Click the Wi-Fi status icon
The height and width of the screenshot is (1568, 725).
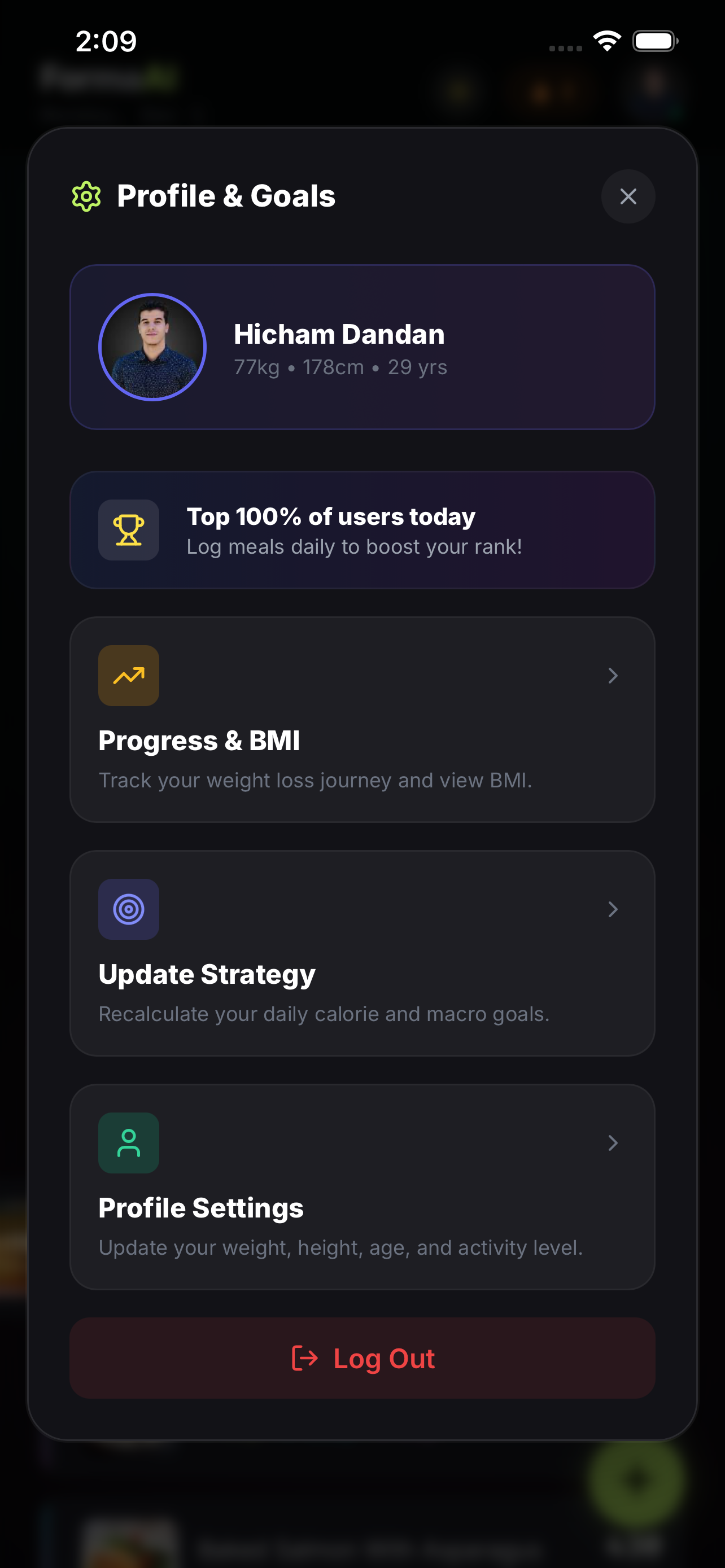pyautogui.click(x=606, y=40)
